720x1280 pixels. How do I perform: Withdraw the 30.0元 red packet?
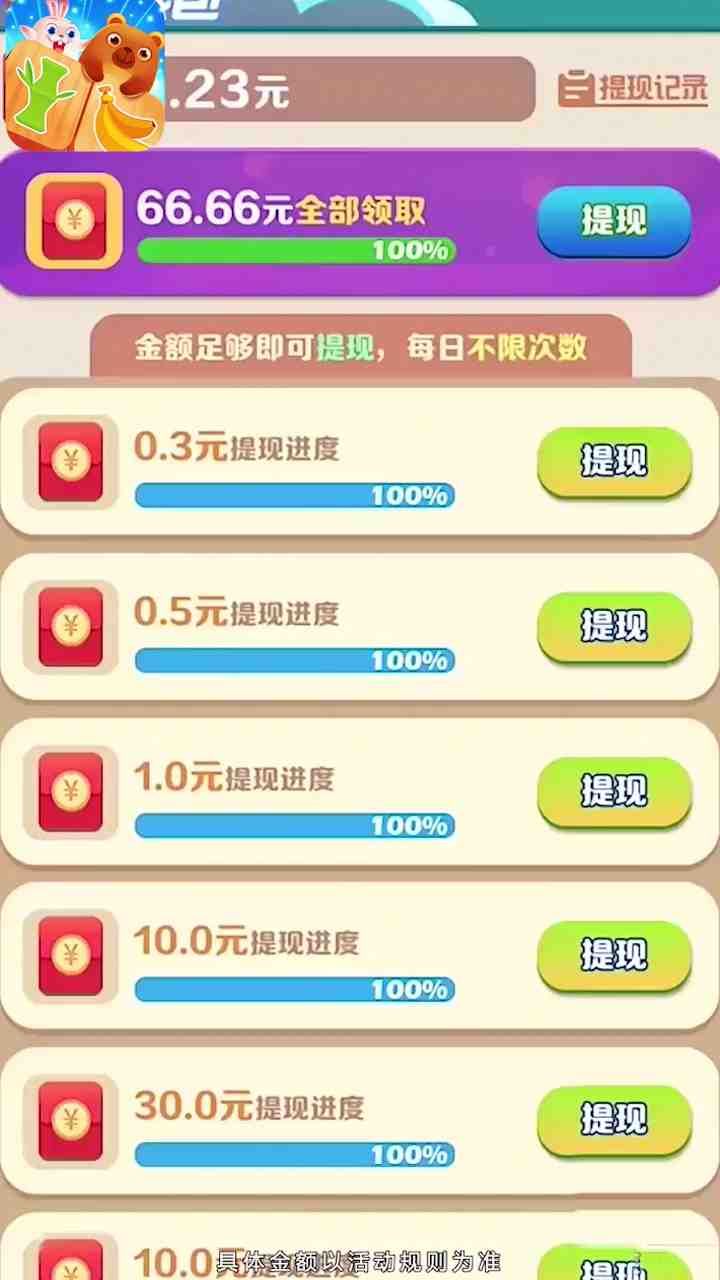[x=613, y=1120]
